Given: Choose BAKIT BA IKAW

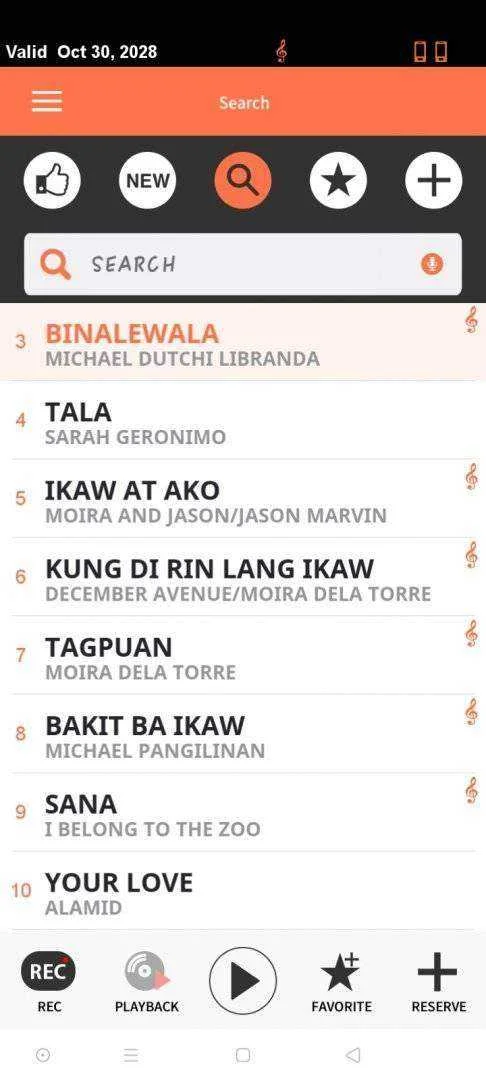Looking at the screenshot, I should click(x=243, y=734).
